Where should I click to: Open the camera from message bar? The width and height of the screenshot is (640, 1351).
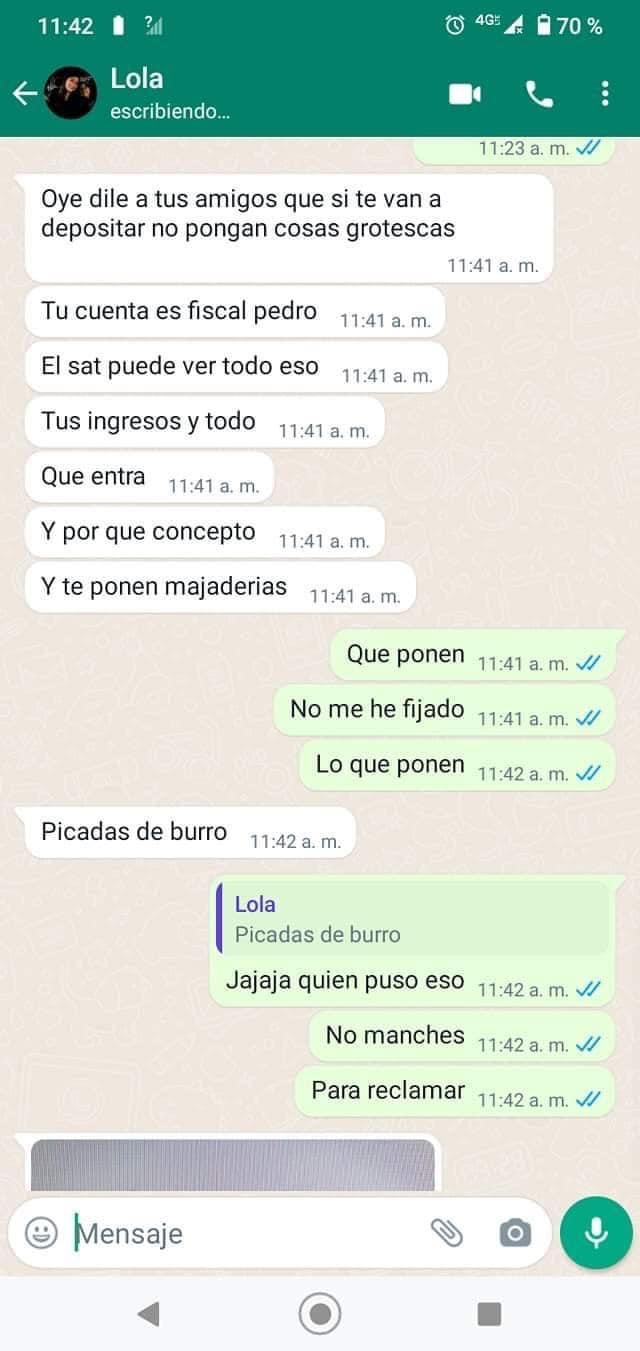tap(515, 1233)
